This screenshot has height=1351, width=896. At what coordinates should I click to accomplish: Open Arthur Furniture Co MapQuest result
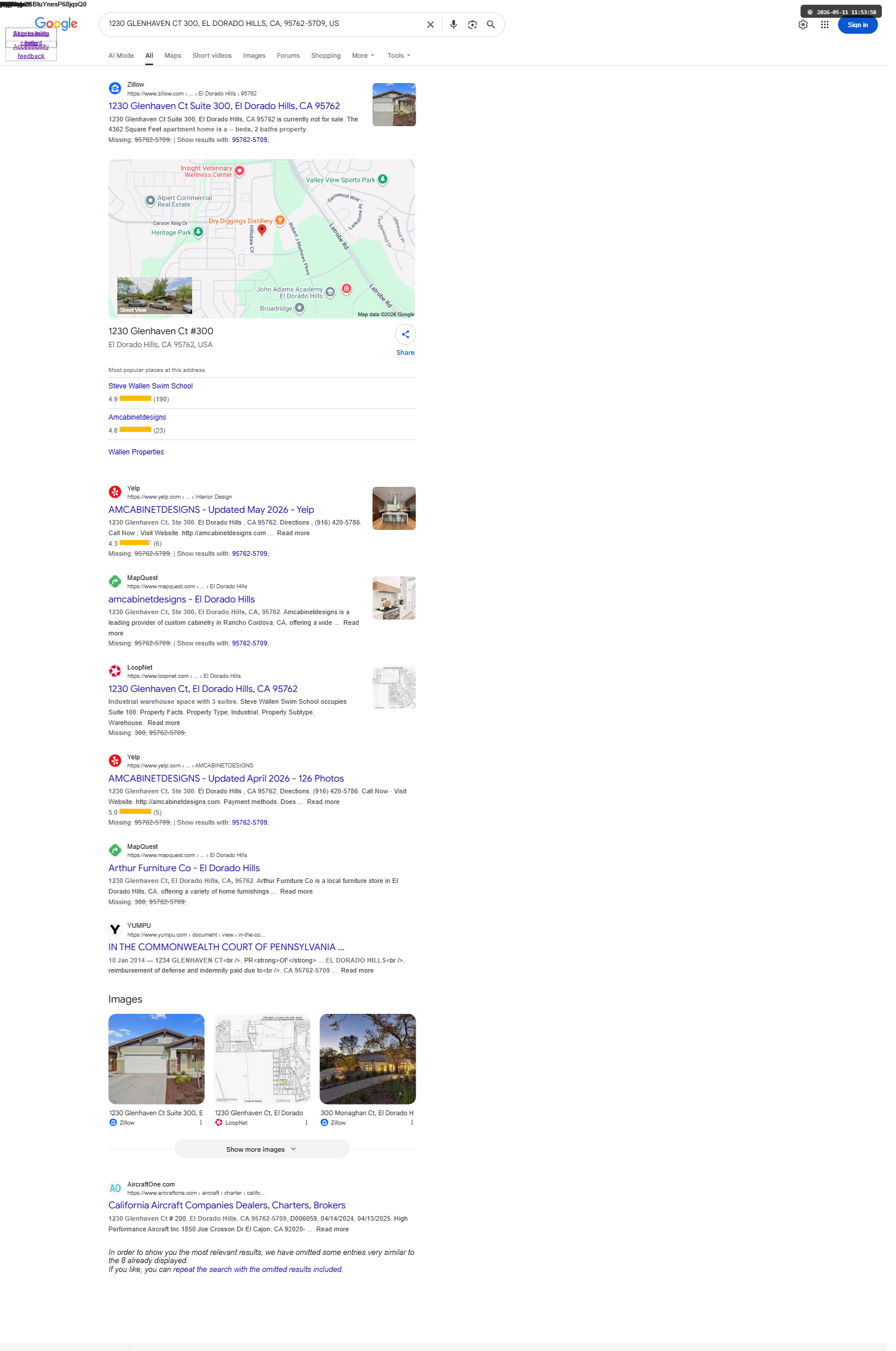point(184,868)
